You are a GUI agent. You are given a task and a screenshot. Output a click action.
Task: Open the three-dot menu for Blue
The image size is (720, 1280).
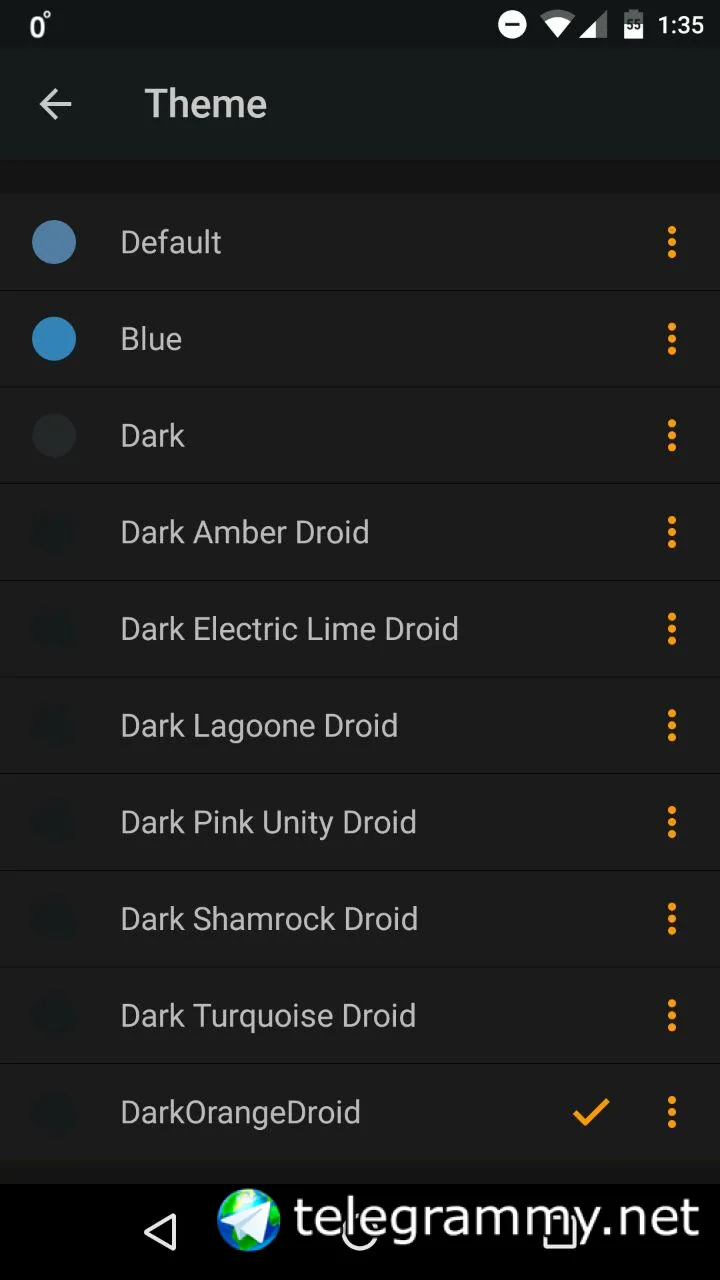[x=671, y=340]
